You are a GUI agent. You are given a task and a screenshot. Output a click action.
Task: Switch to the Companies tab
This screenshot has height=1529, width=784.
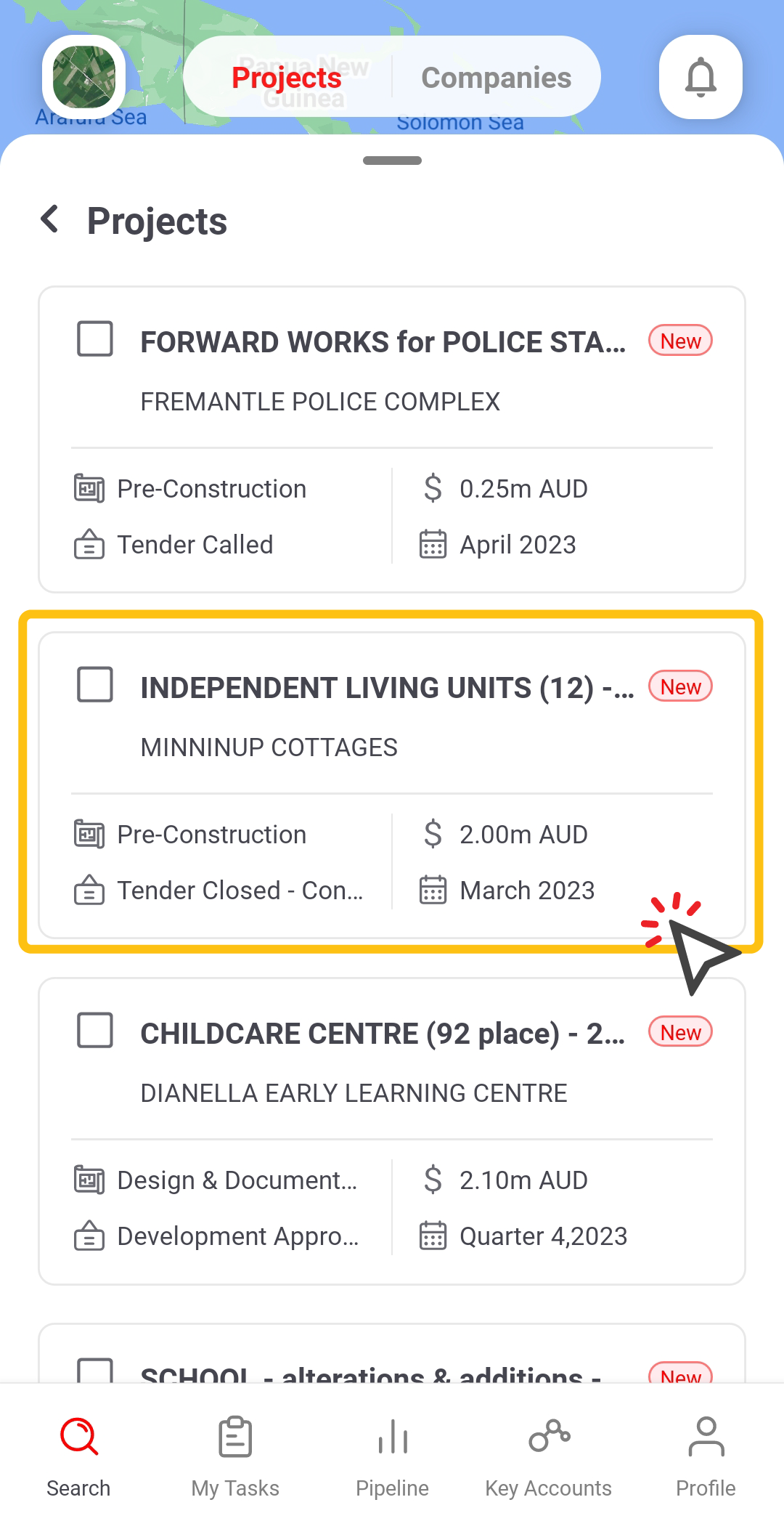point(497,77)
